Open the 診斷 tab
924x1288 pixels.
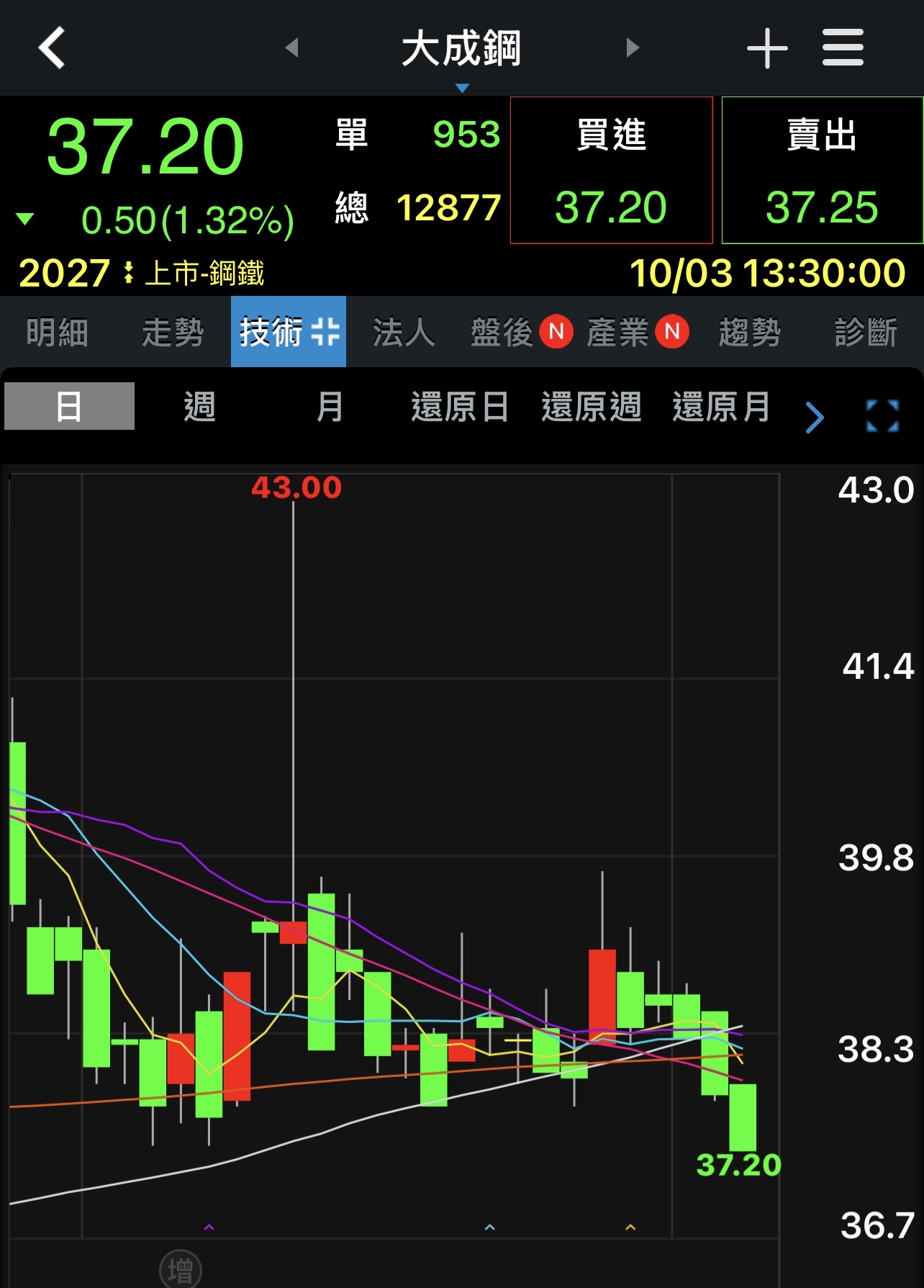pos(866,333)
